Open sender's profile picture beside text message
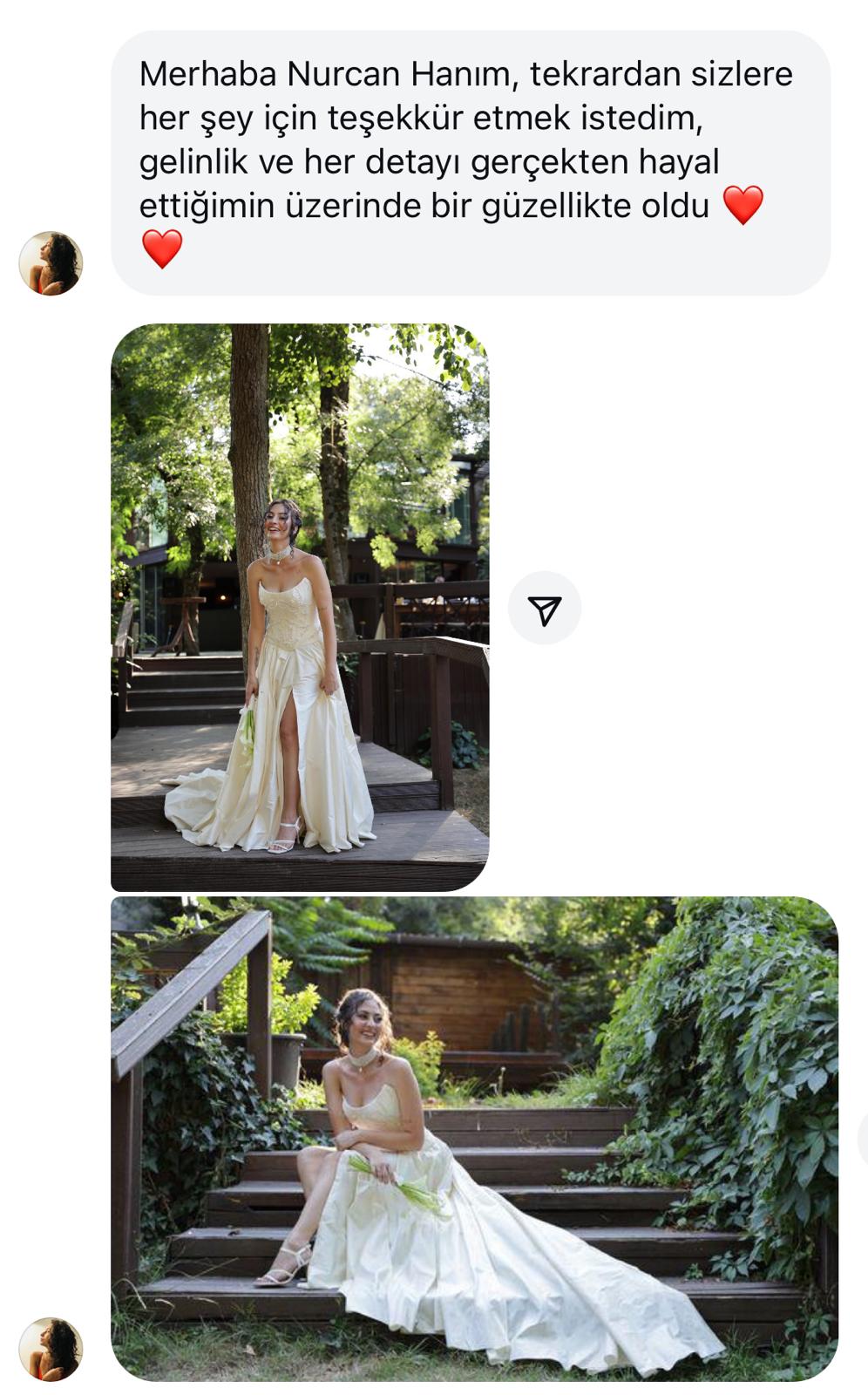Screen dimensions: 868x1395 (51, 263)
